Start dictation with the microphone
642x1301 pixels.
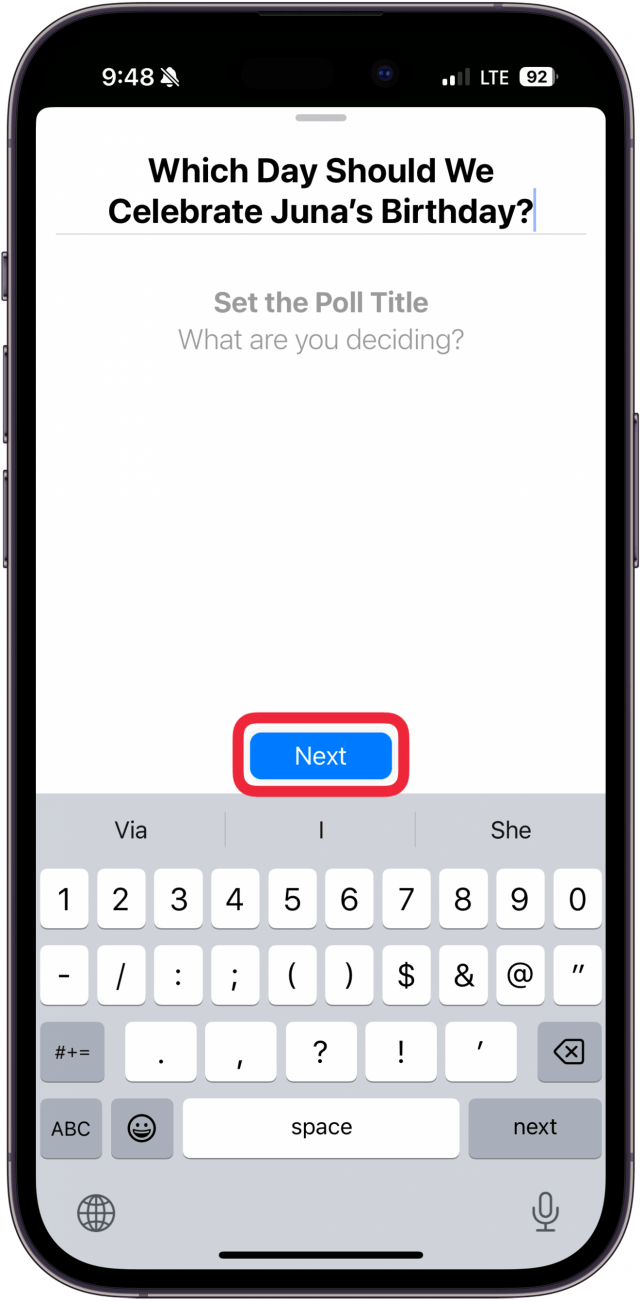click(x=545, y=1212)
